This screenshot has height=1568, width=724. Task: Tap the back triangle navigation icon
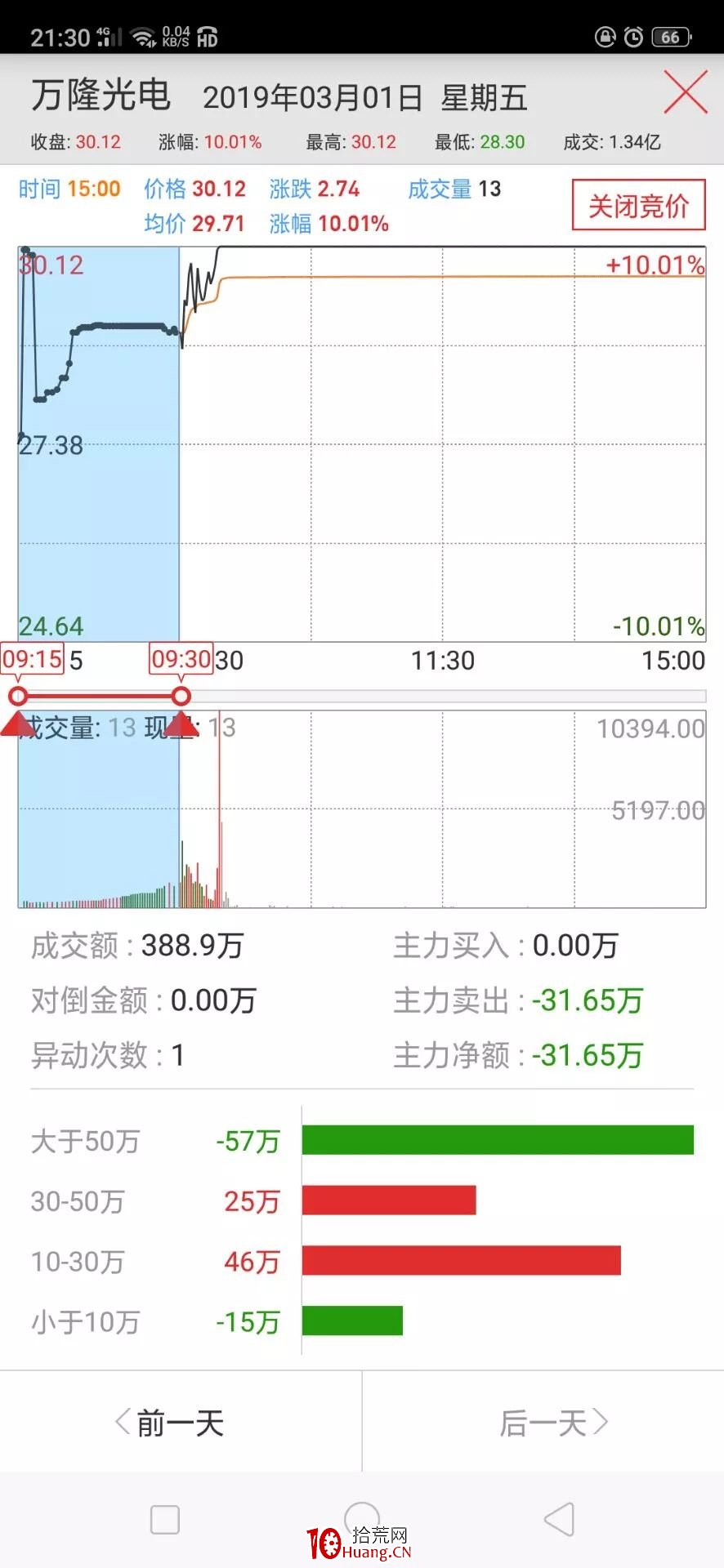coord(559,1518)
